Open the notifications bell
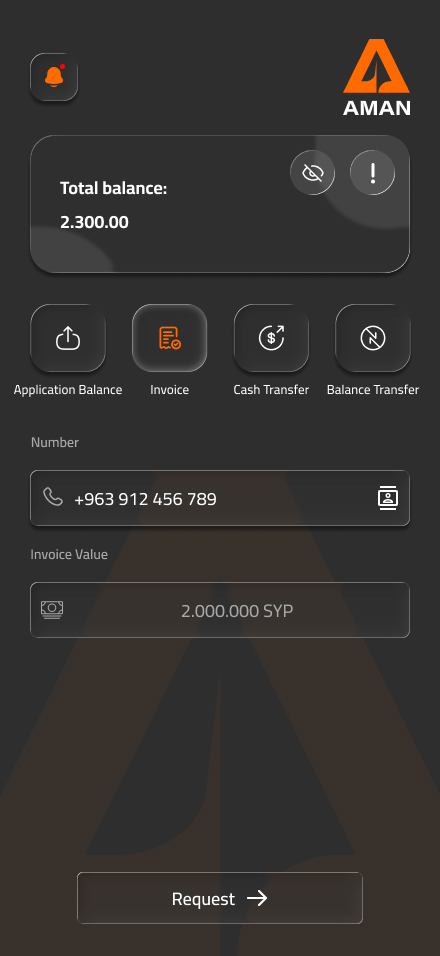440x956 pixels. point(54,77)
